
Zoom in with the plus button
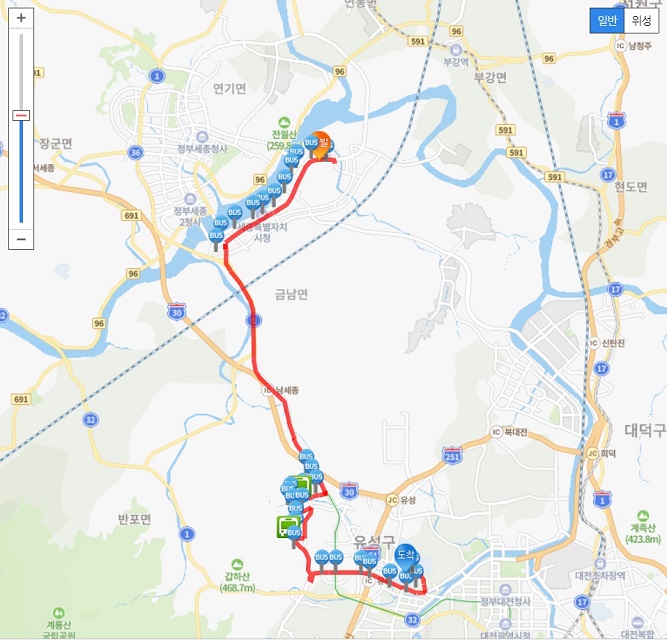click(21, 19)
